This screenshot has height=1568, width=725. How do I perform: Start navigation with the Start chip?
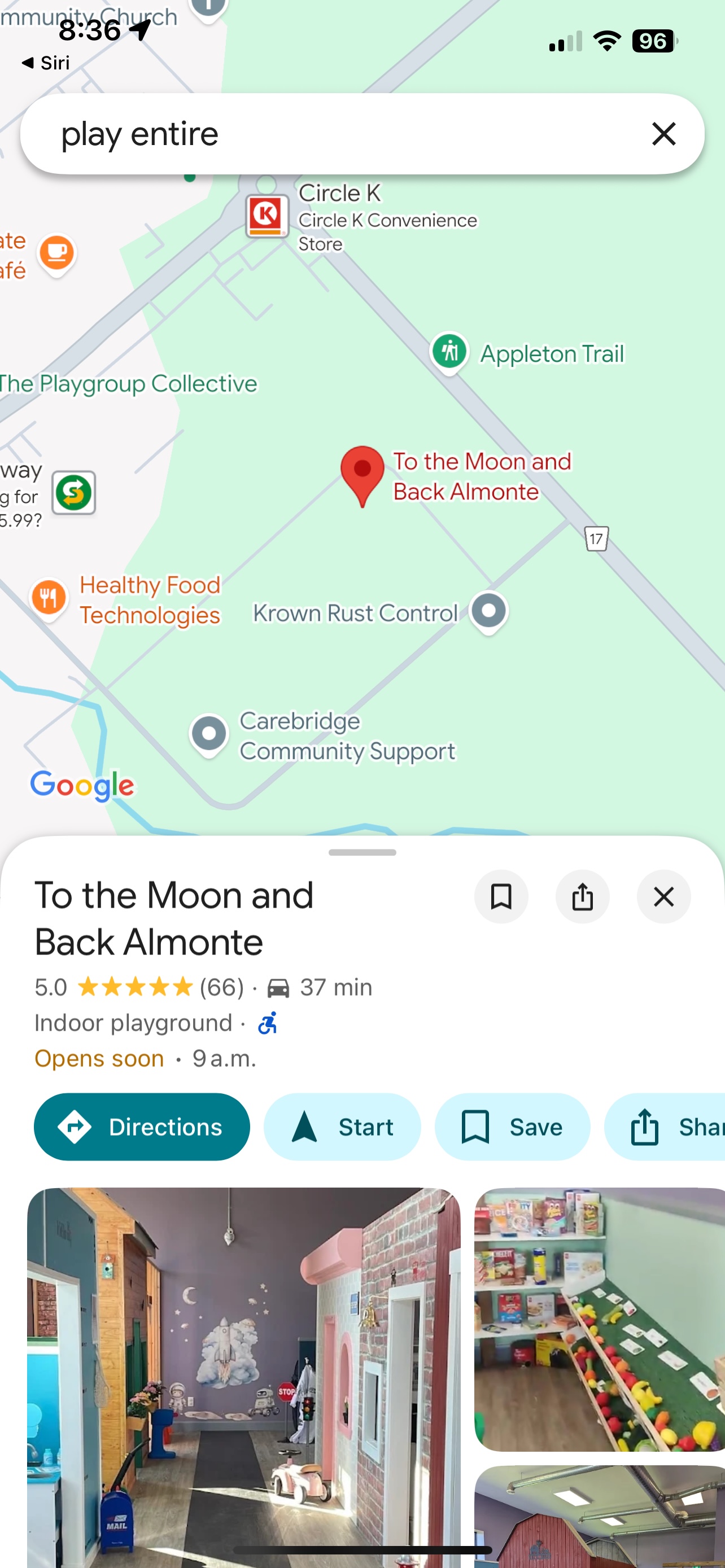click(342, 1127)
